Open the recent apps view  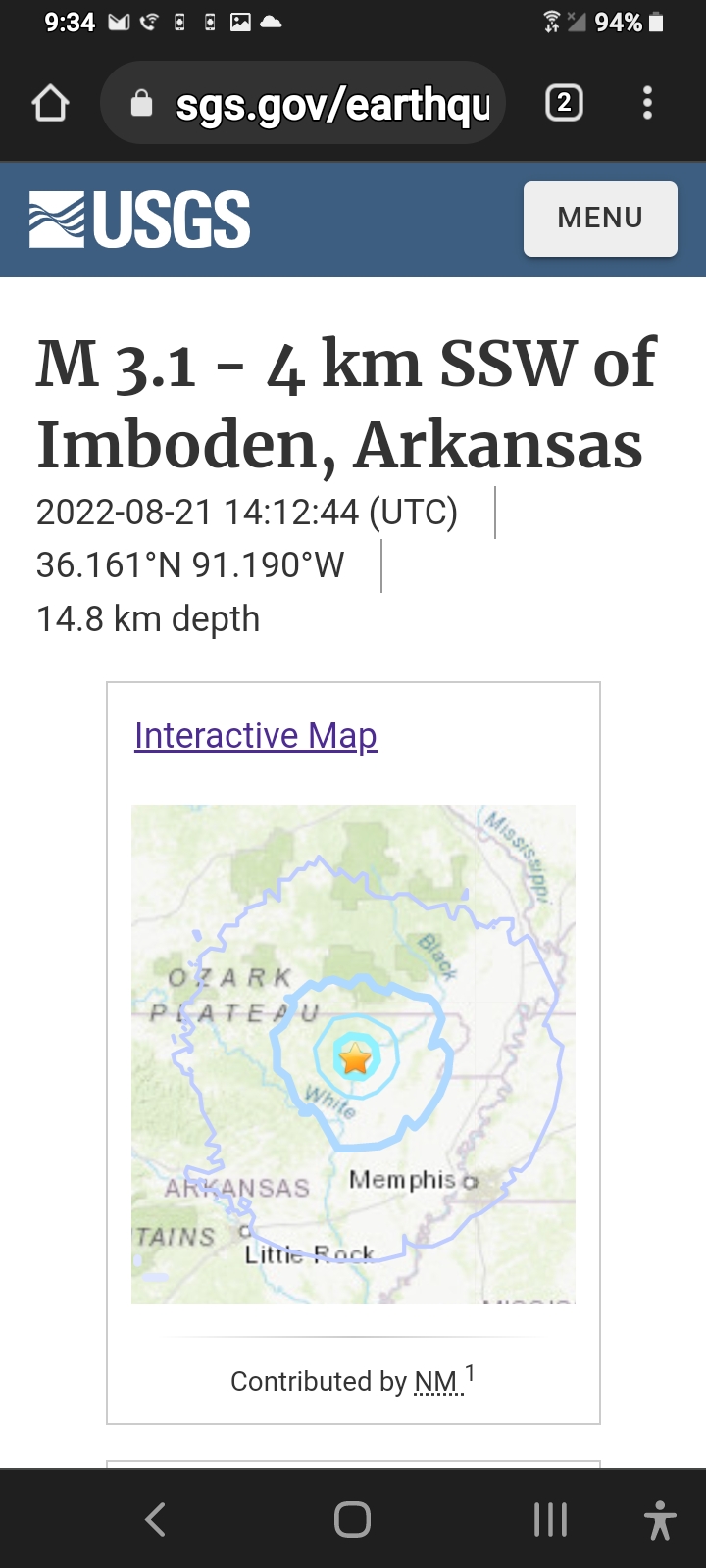pyautogui.click(x=550, y=1519)
